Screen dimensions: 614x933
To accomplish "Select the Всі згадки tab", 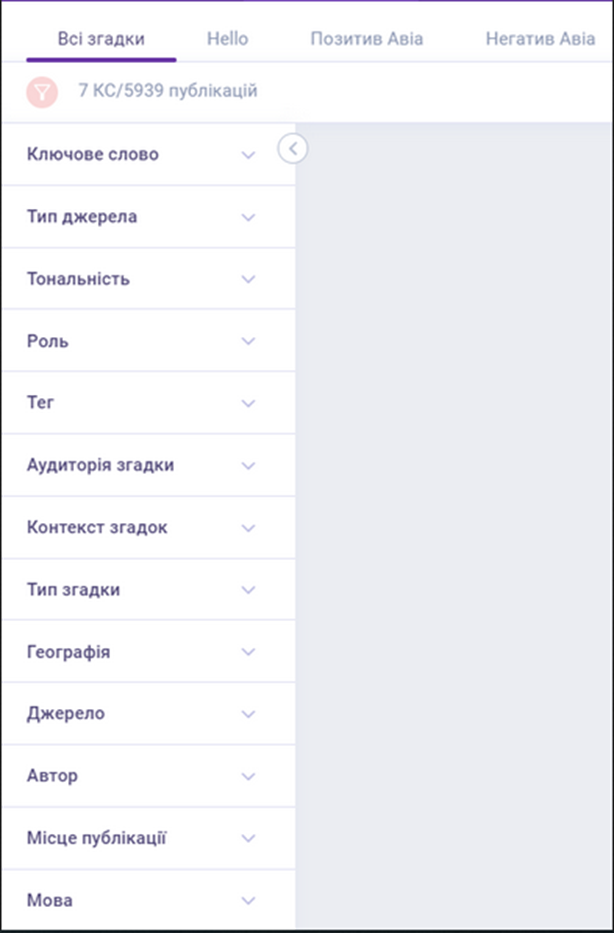I will [101, 39].
